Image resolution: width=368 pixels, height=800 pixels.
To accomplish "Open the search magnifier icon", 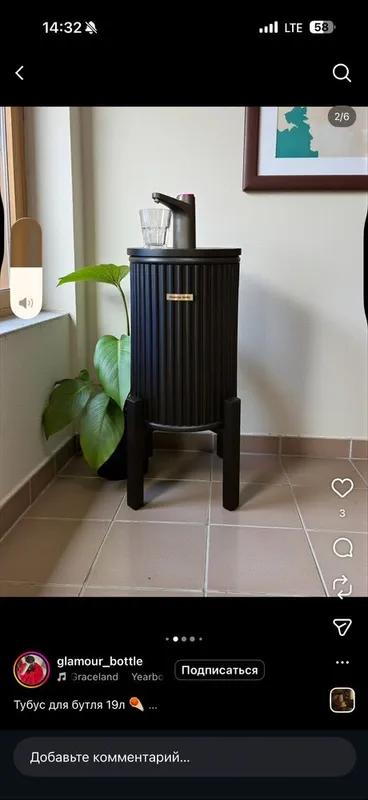I will tap(341, 73).
